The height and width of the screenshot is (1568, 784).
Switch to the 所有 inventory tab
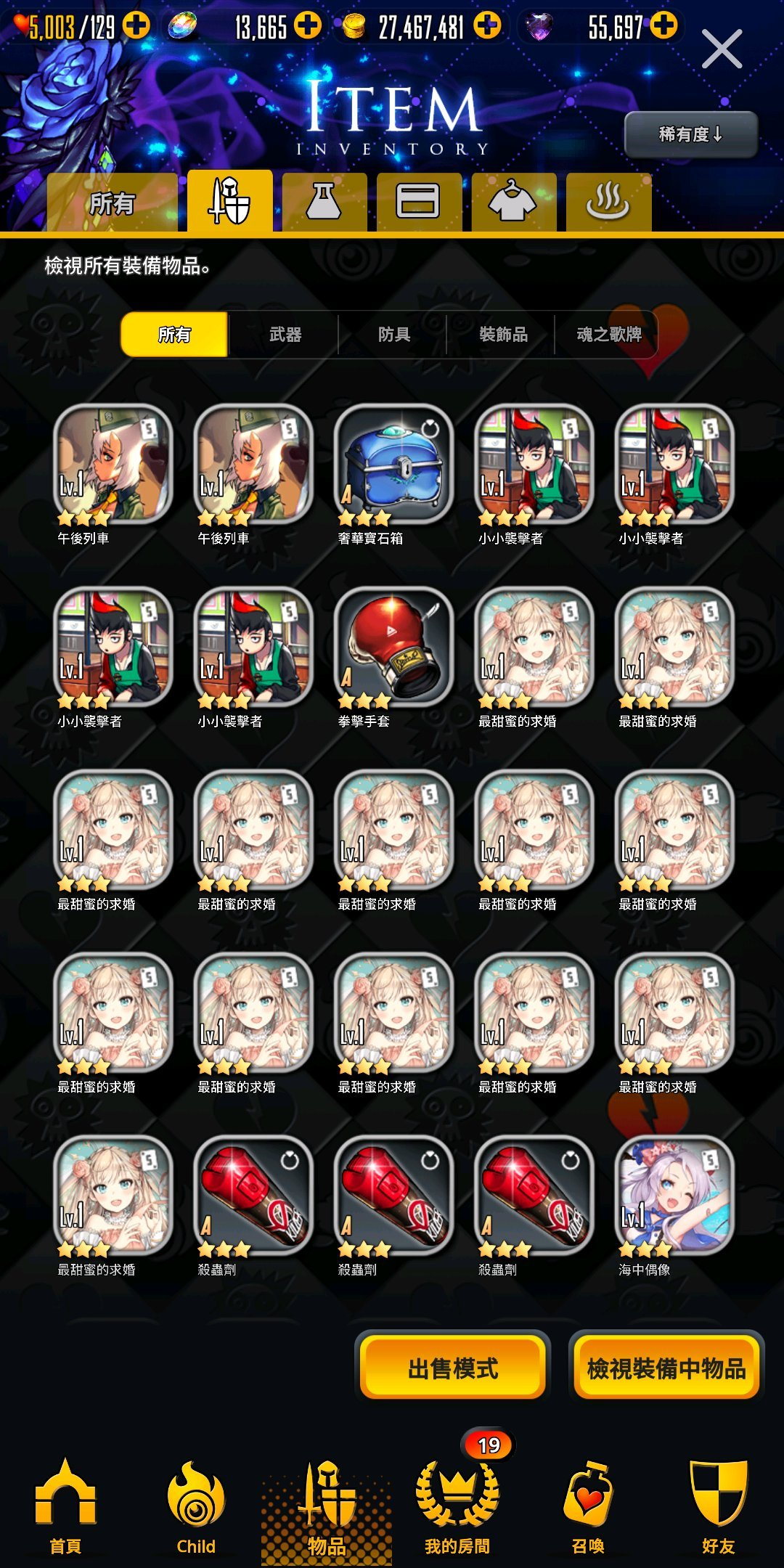coord(112,203)
